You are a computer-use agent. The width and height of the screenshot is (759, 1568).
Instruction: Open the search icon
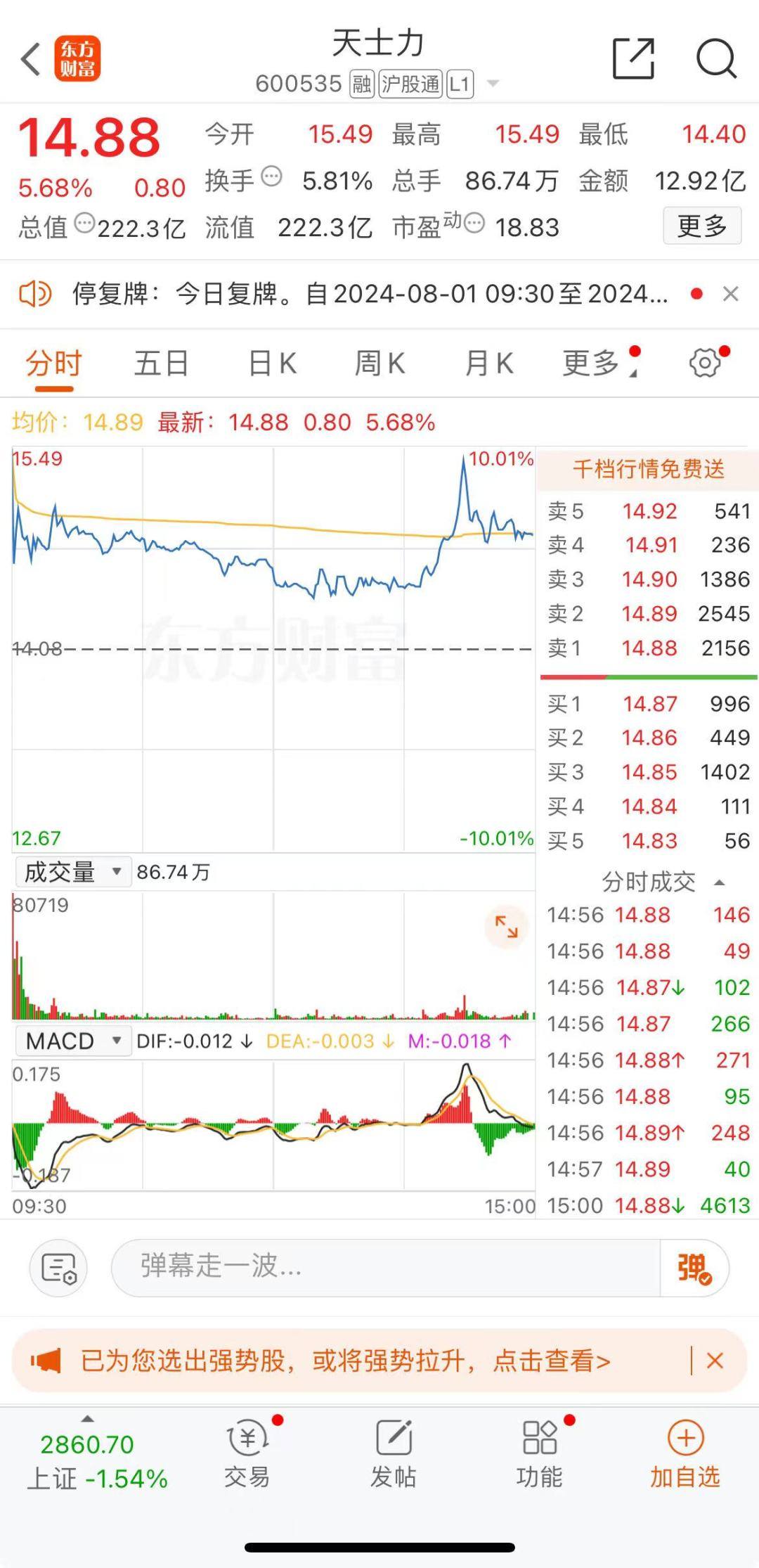(715, 58)
